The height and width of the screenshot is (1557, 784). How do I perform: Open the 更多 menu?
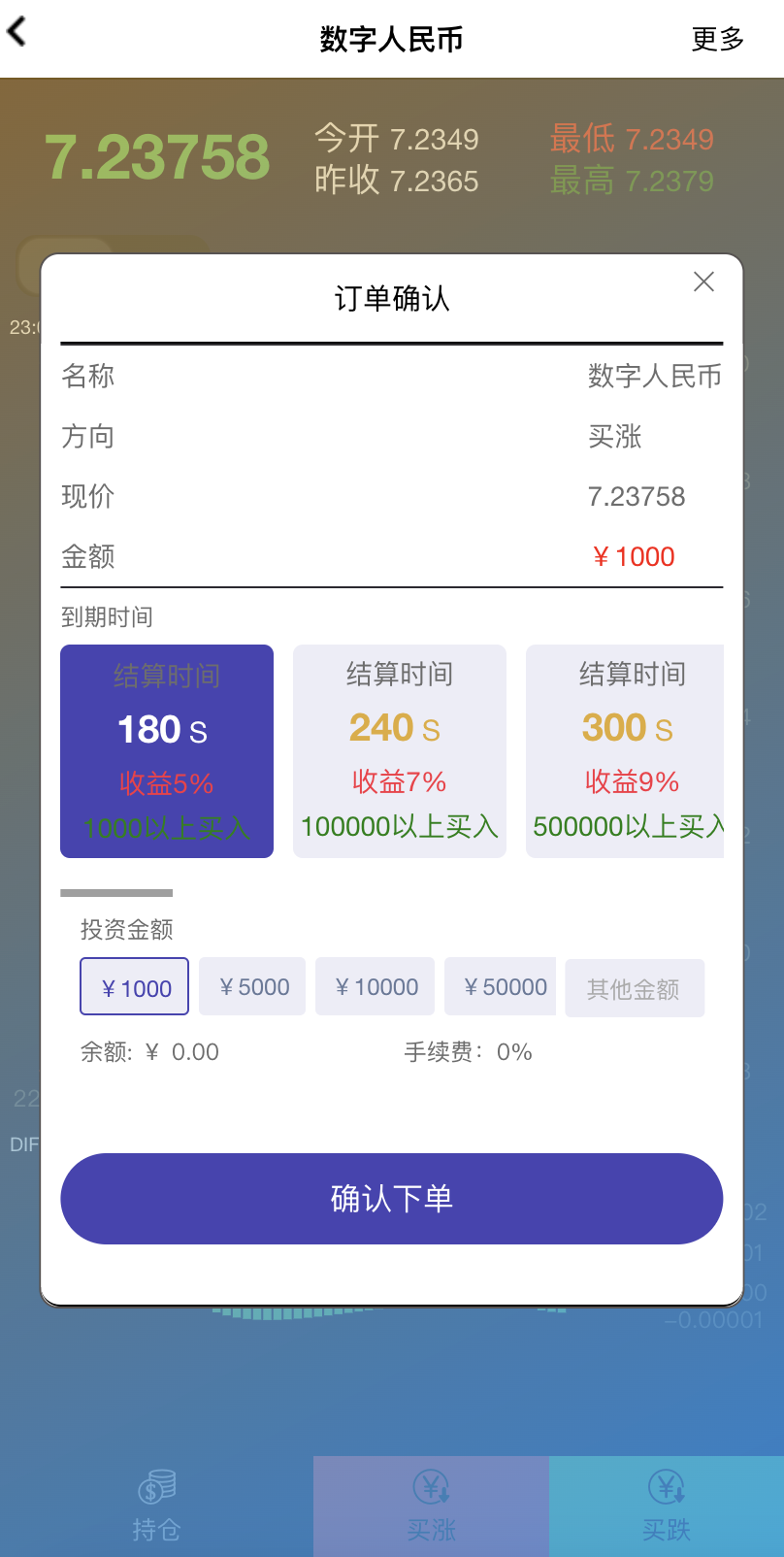(718, 39)
